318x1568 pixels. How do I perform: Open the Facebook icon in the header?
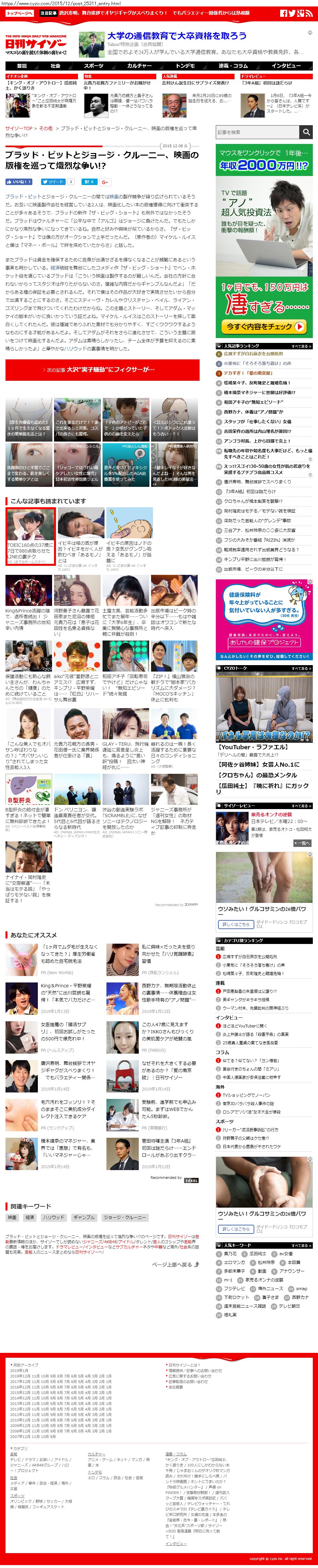[284, 13]
